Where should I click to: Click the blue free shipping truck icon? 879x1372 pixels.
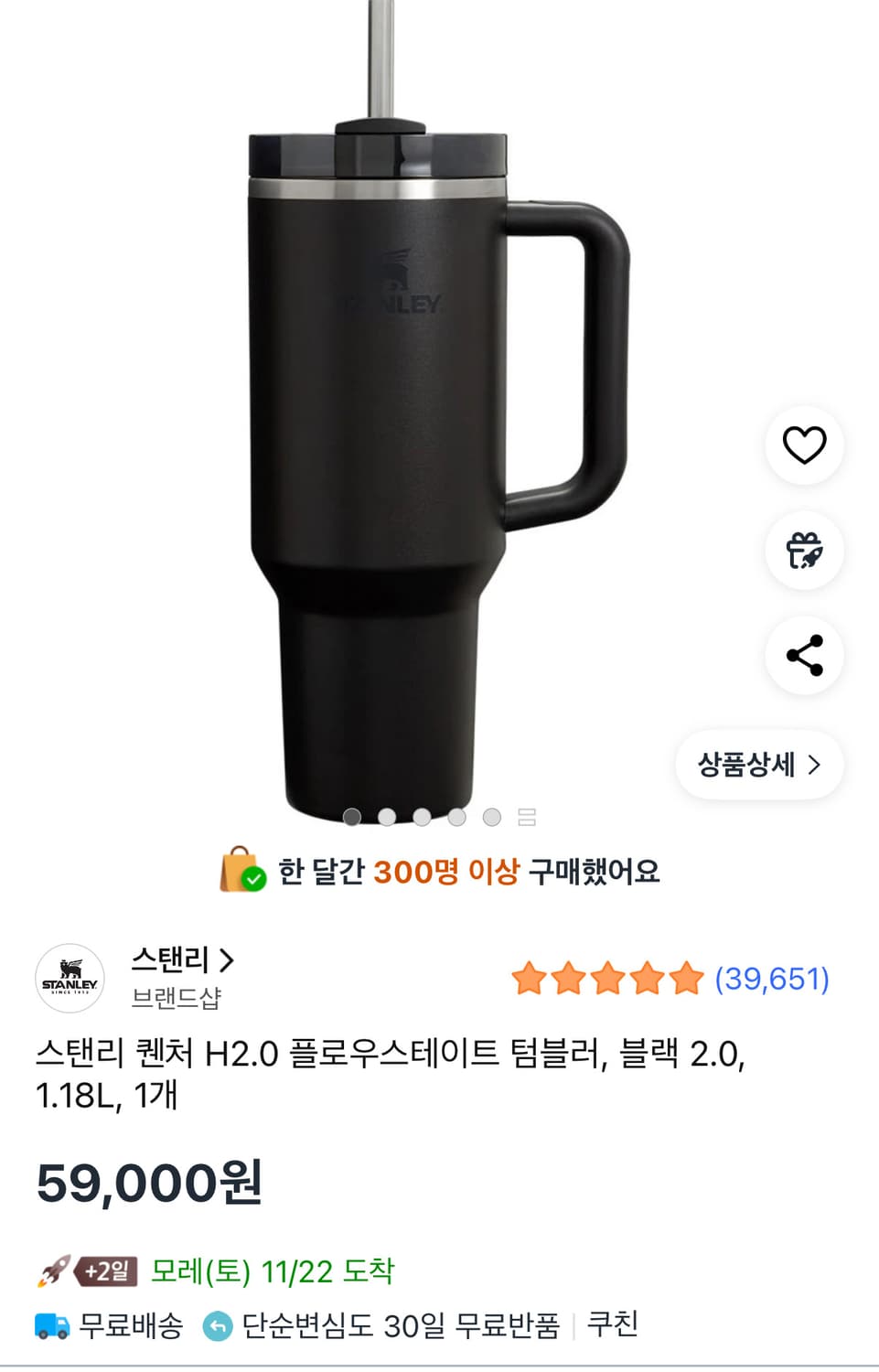click(x=52, y=1325)
